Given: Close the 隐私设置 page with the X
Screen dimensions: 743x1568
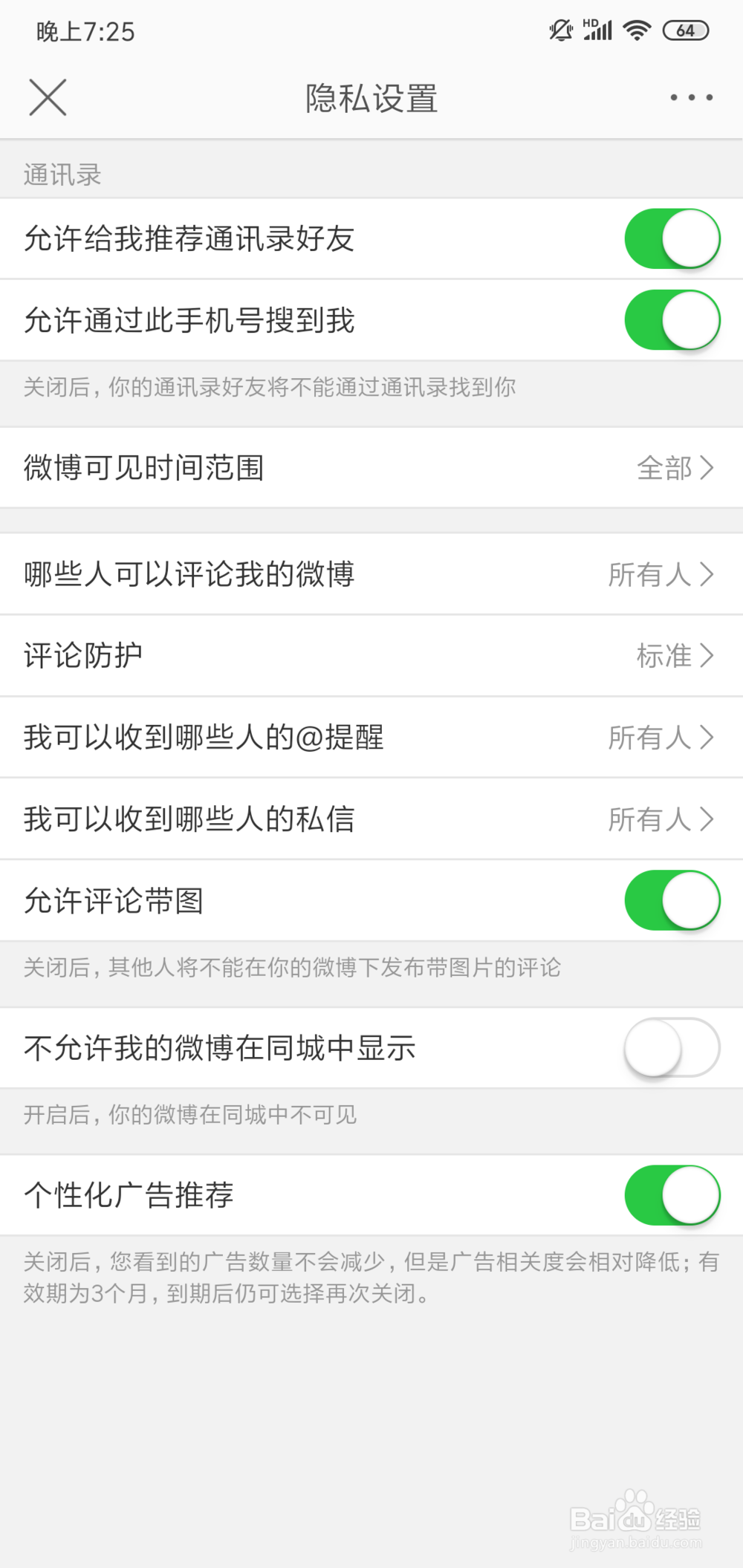Looking at the screenshot, I should 48,97.
